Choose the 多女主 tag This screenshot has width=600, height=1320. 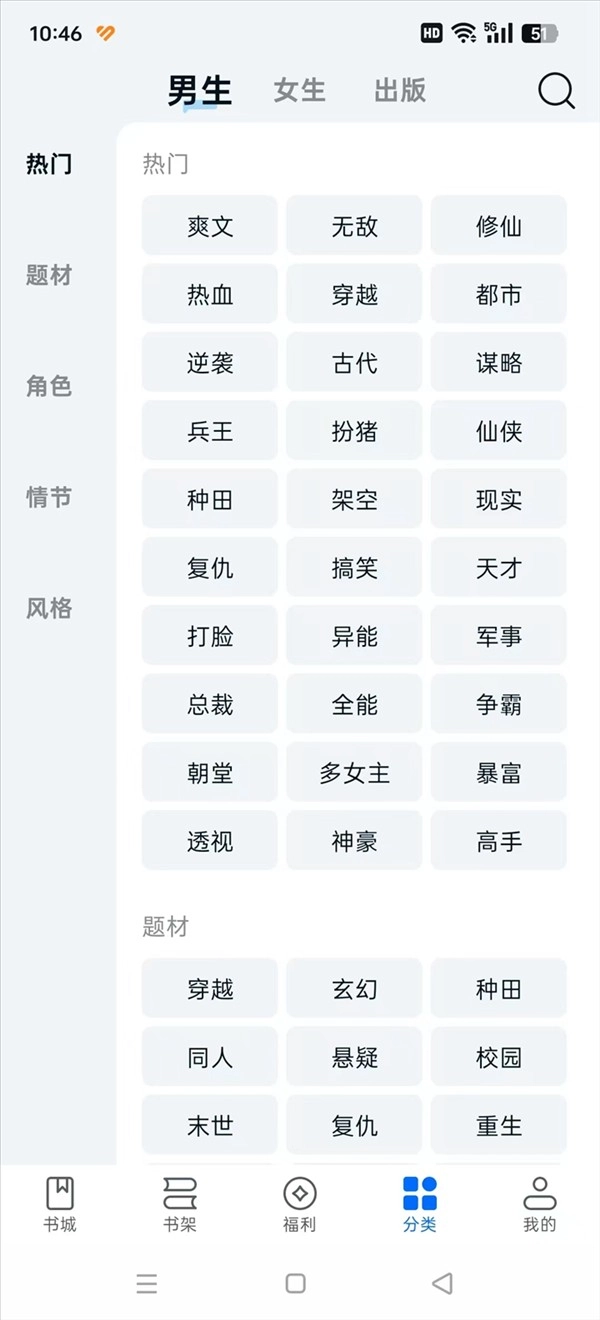354,773
